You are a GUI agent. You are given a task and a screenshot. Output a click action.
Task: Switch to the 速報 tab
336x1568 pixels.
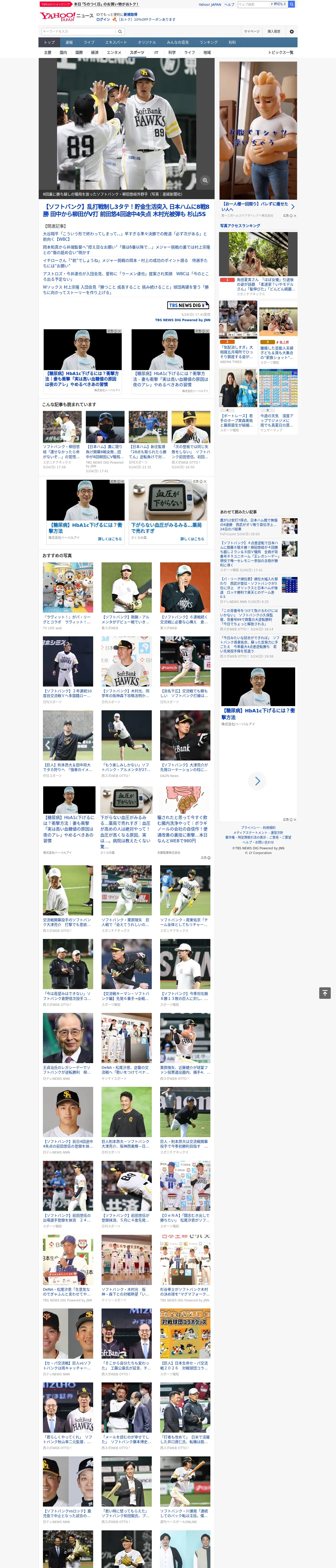[x=69, y=43]
